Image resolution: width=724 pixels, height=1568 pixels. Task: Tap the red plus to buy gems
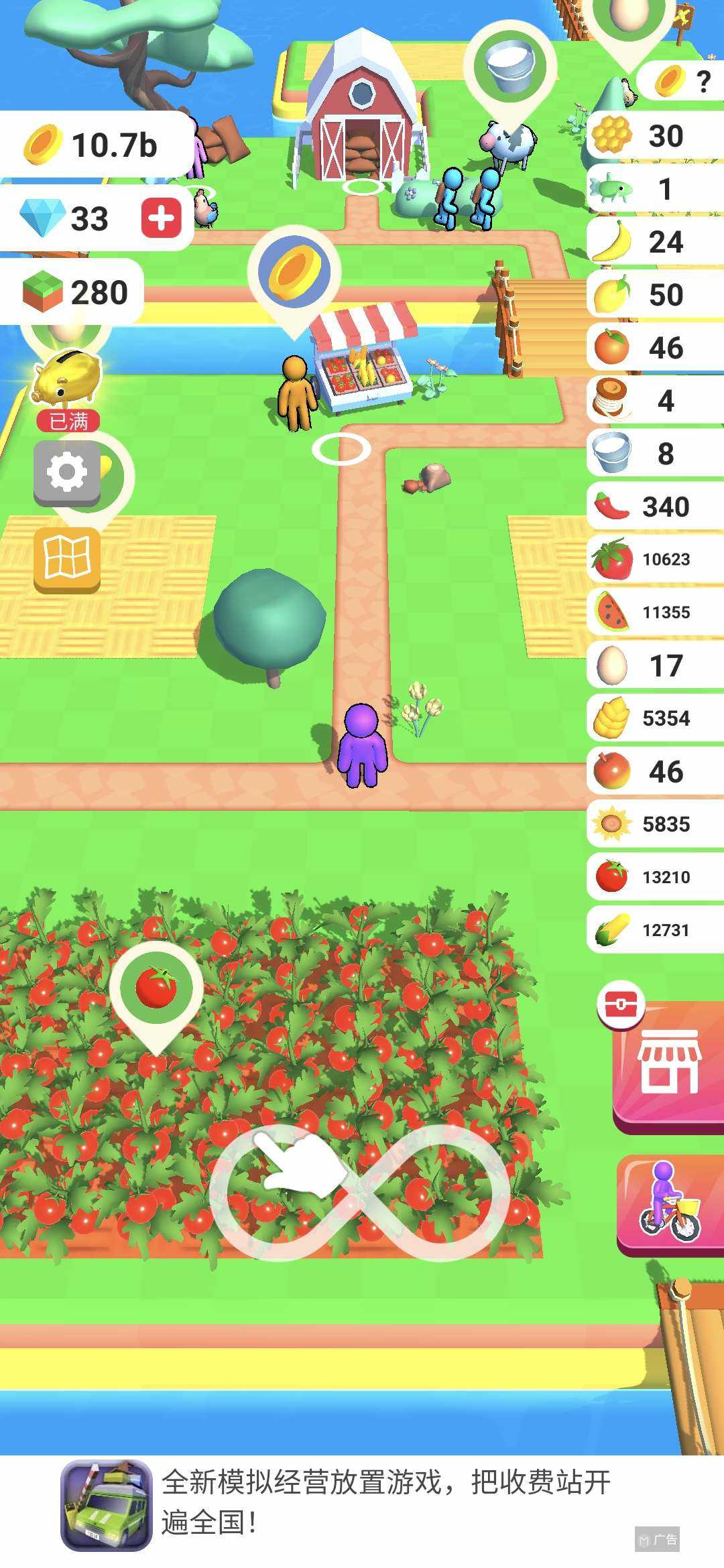pos(161,218)
